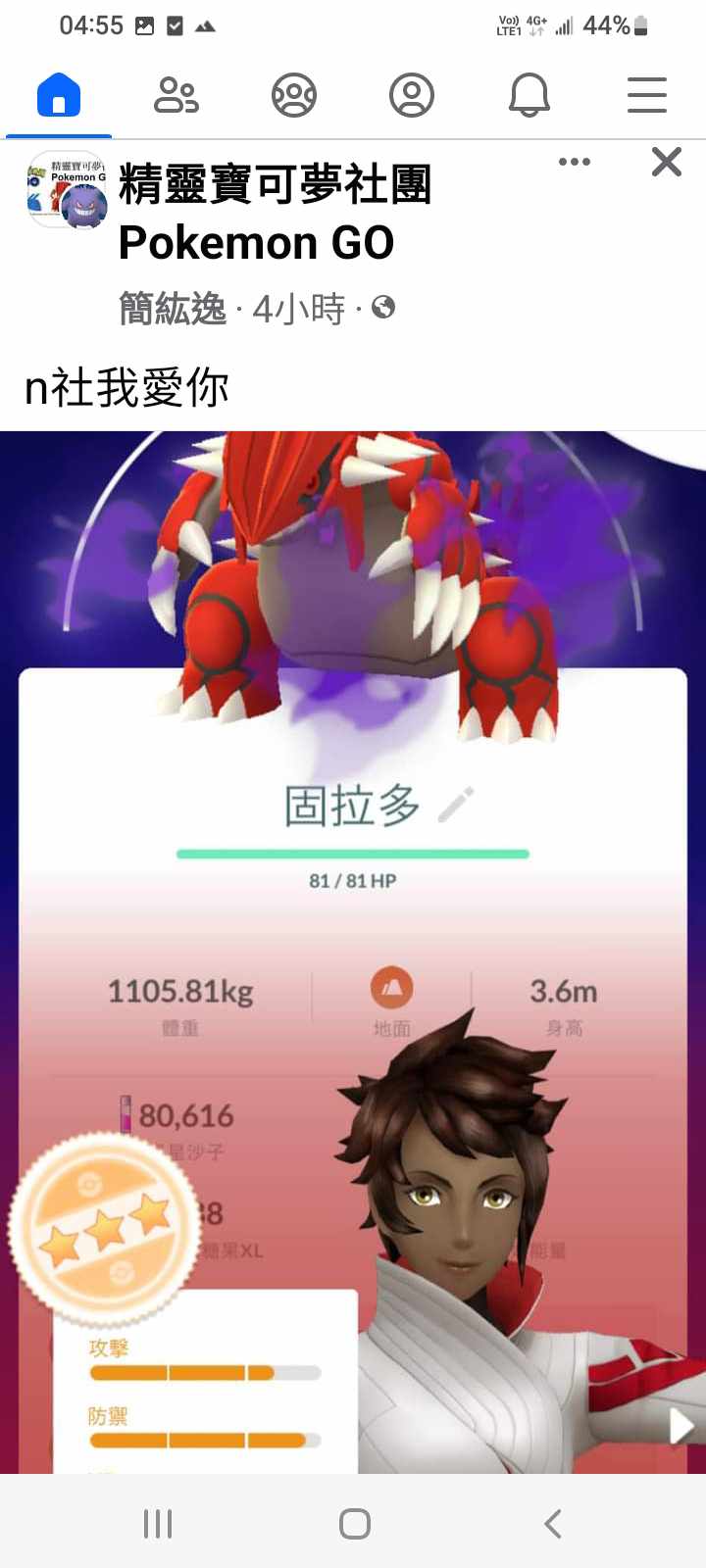
Task: Open the hamburger menu
Action: point(647,96)
